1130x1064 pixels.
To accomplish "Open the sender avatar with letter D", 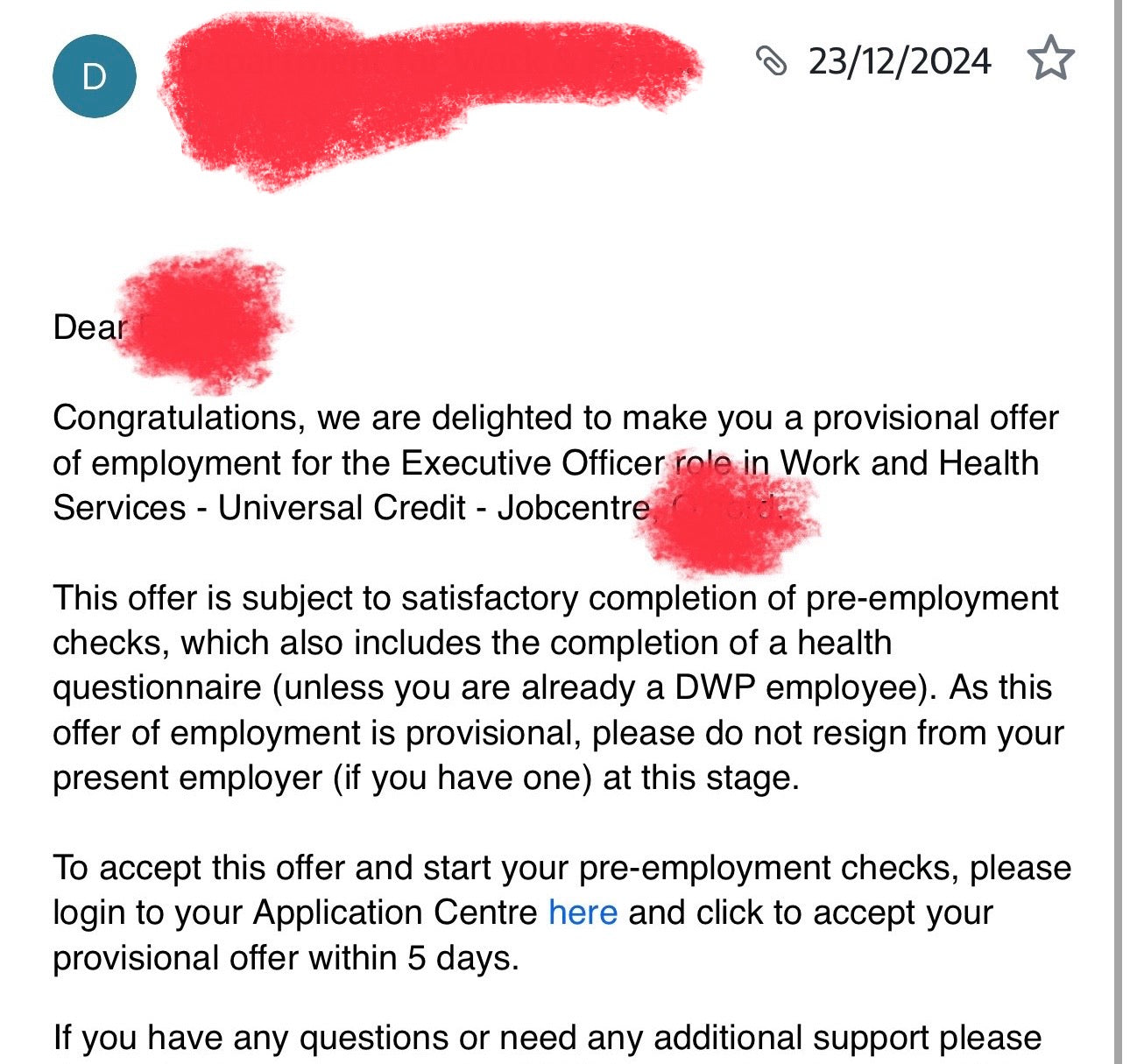I will (95, 77).
